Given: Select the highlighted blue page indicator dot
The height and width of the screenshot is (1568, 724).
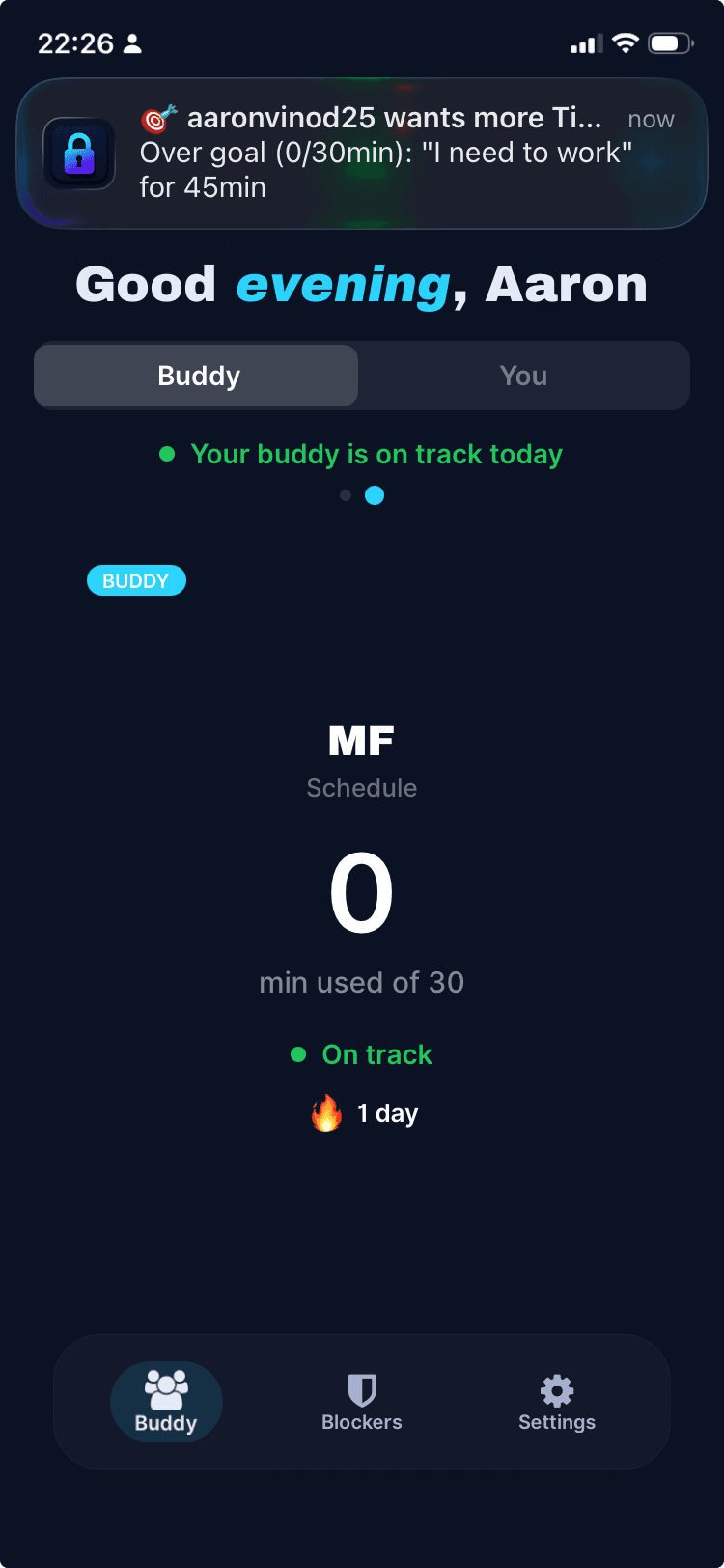Looking at the screenshot, I should coord(376,494).
